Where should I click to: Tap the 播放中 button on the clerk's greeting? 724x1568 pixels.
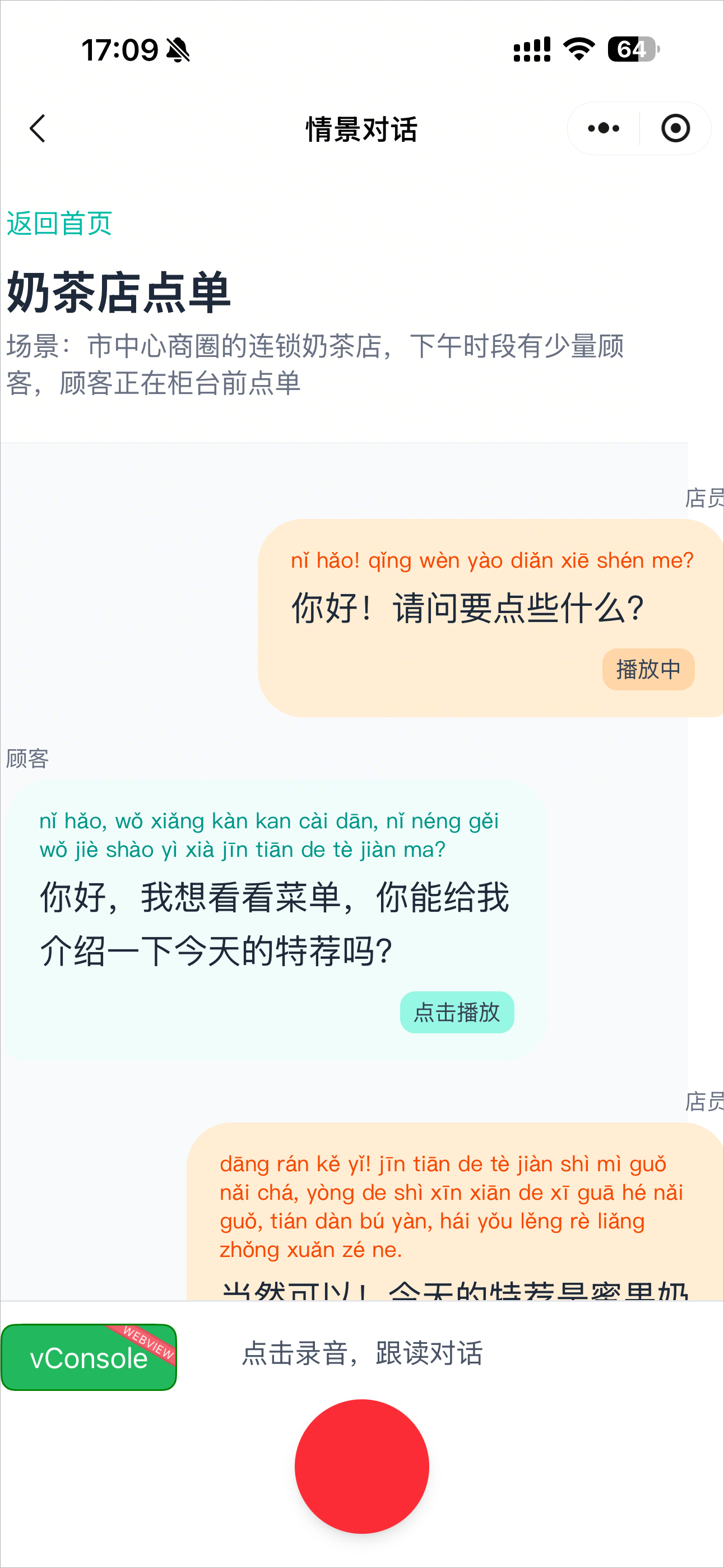pyautogui.click(x=648, y=669)
